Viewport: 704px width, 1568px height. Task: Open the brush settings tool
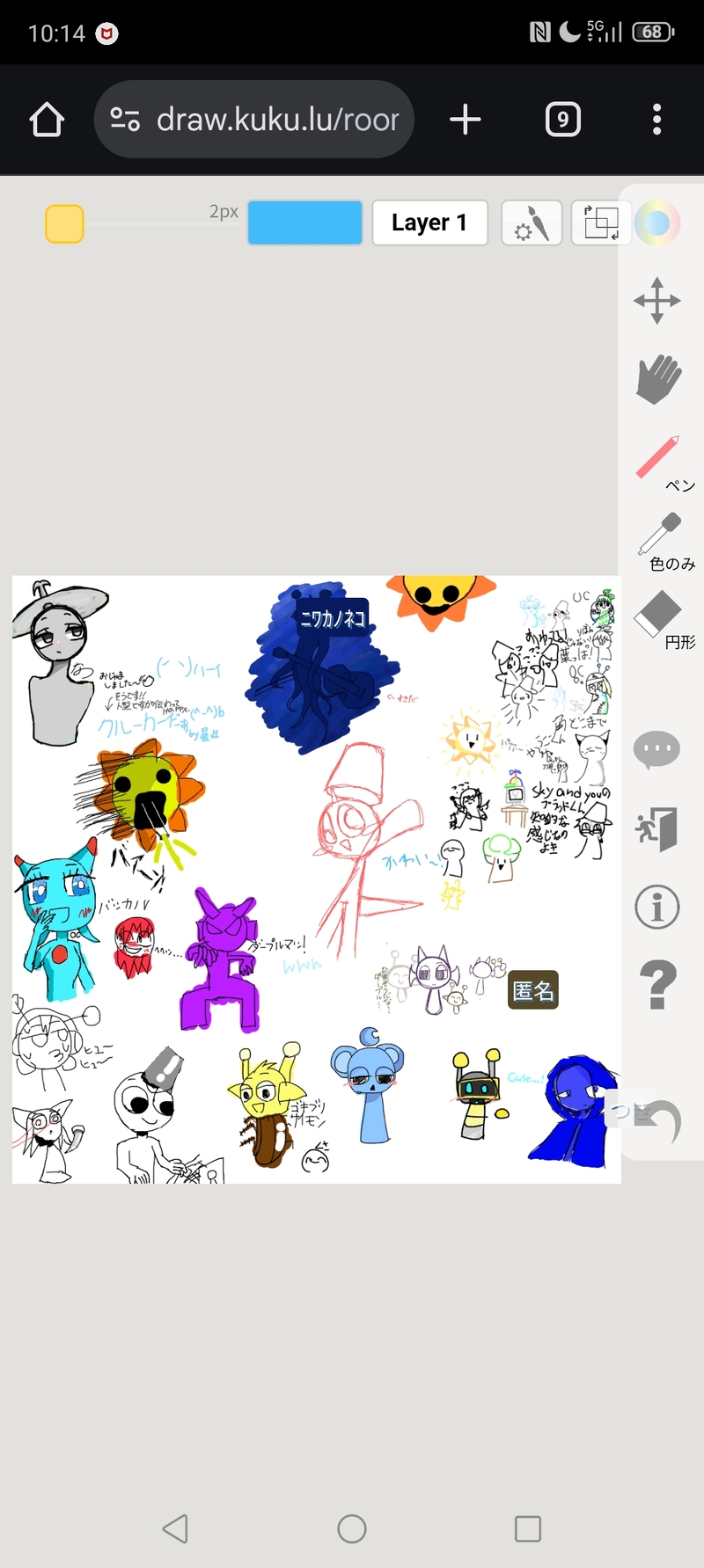coord(532,222)
